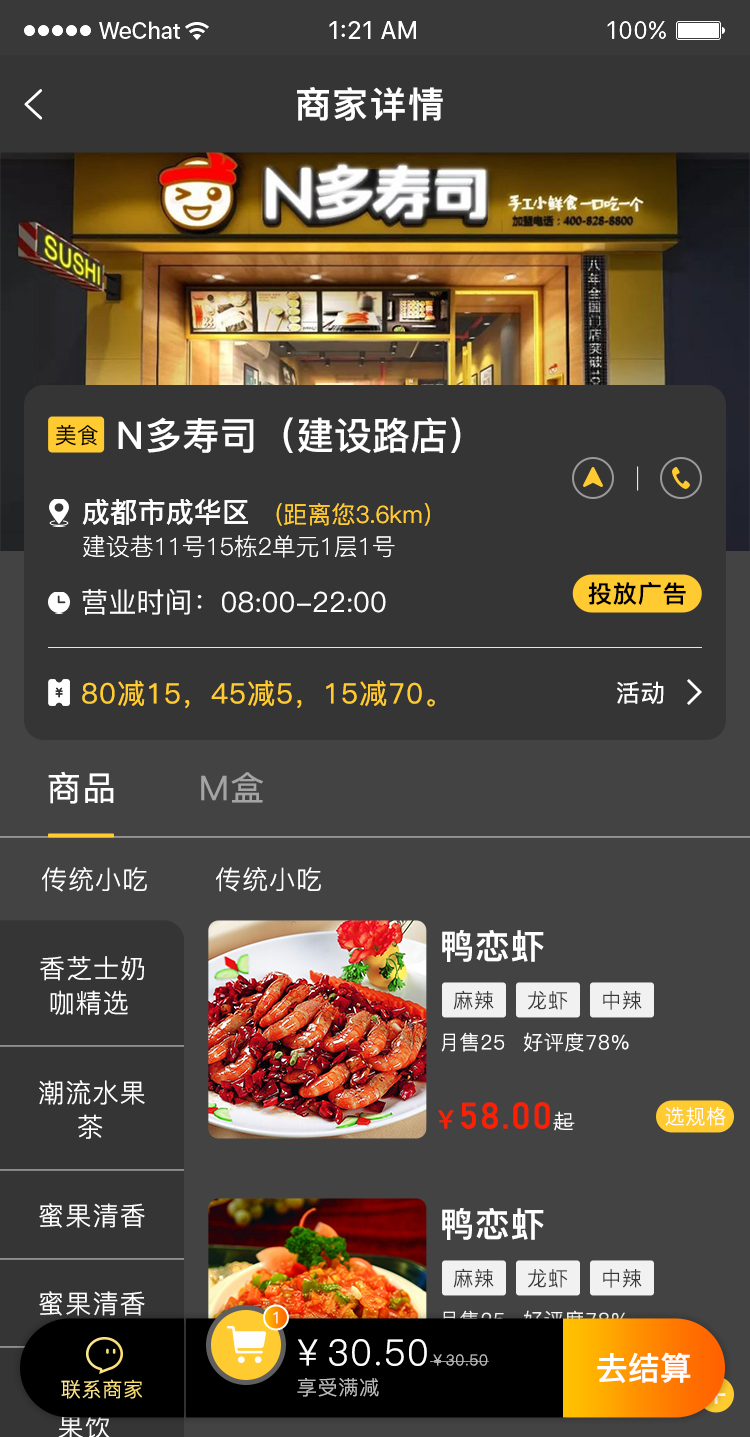Open navigation to the store location
This screenshot has height=1437, width=750.
pos(592,479)
